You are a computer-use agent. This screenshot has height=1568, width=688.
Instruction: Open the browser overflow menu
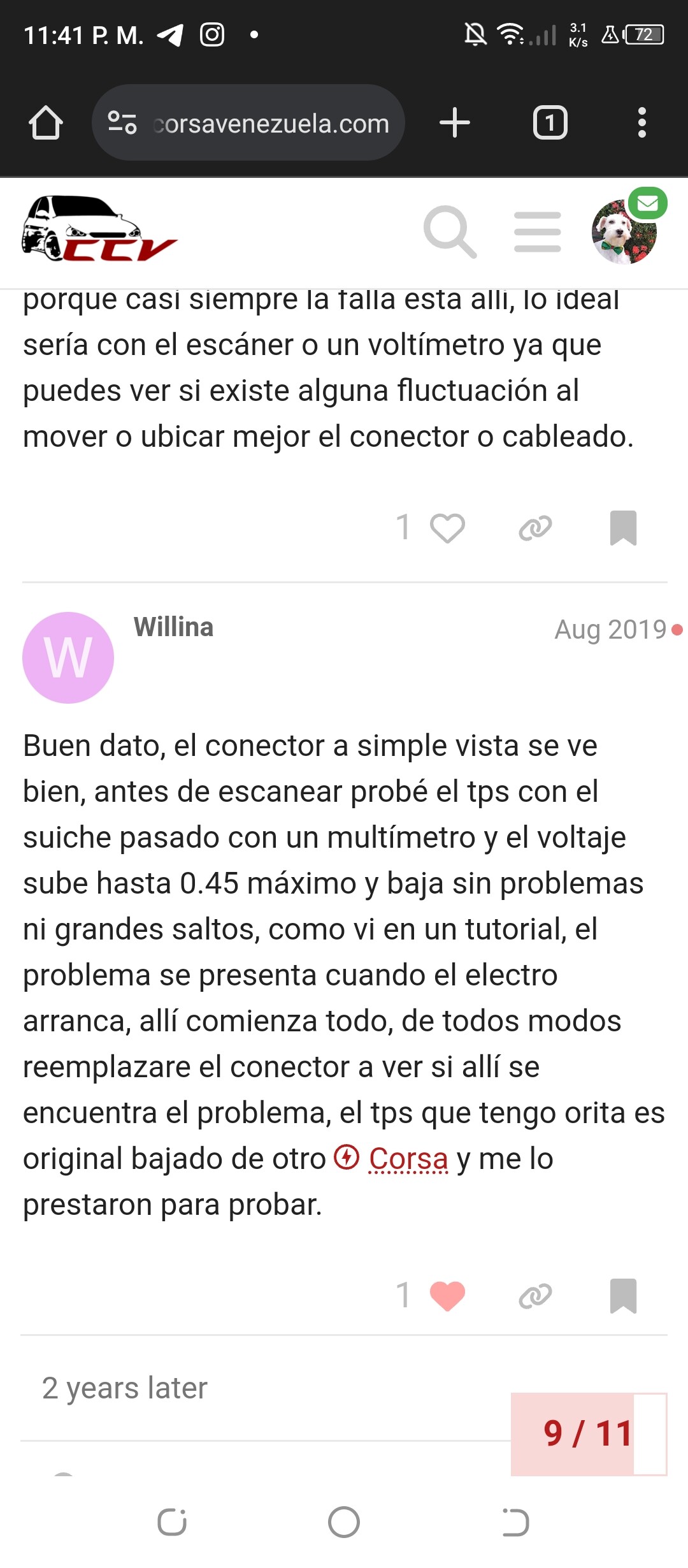(642, 122)
